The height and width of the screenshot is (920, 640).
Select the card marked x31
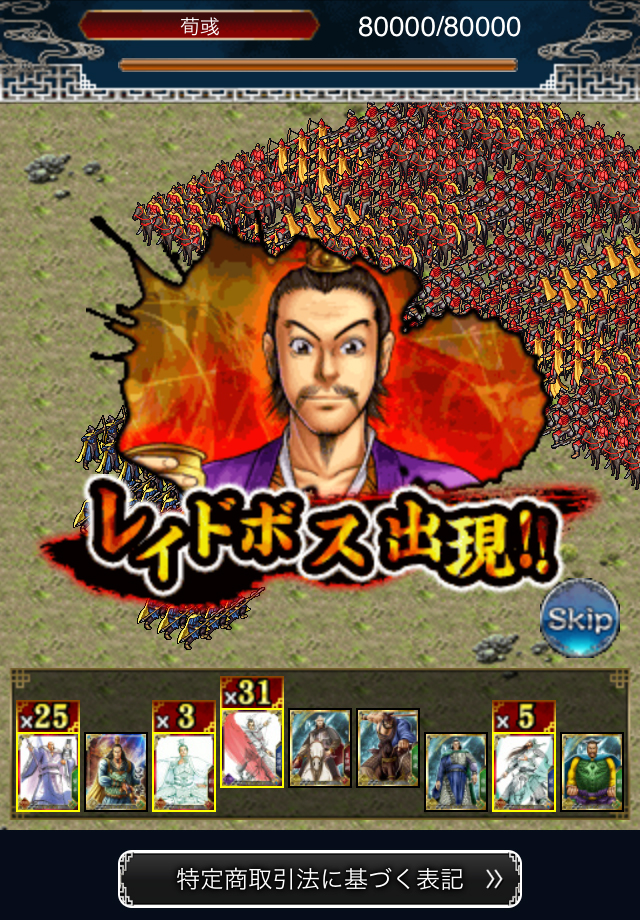click(252, 745)
